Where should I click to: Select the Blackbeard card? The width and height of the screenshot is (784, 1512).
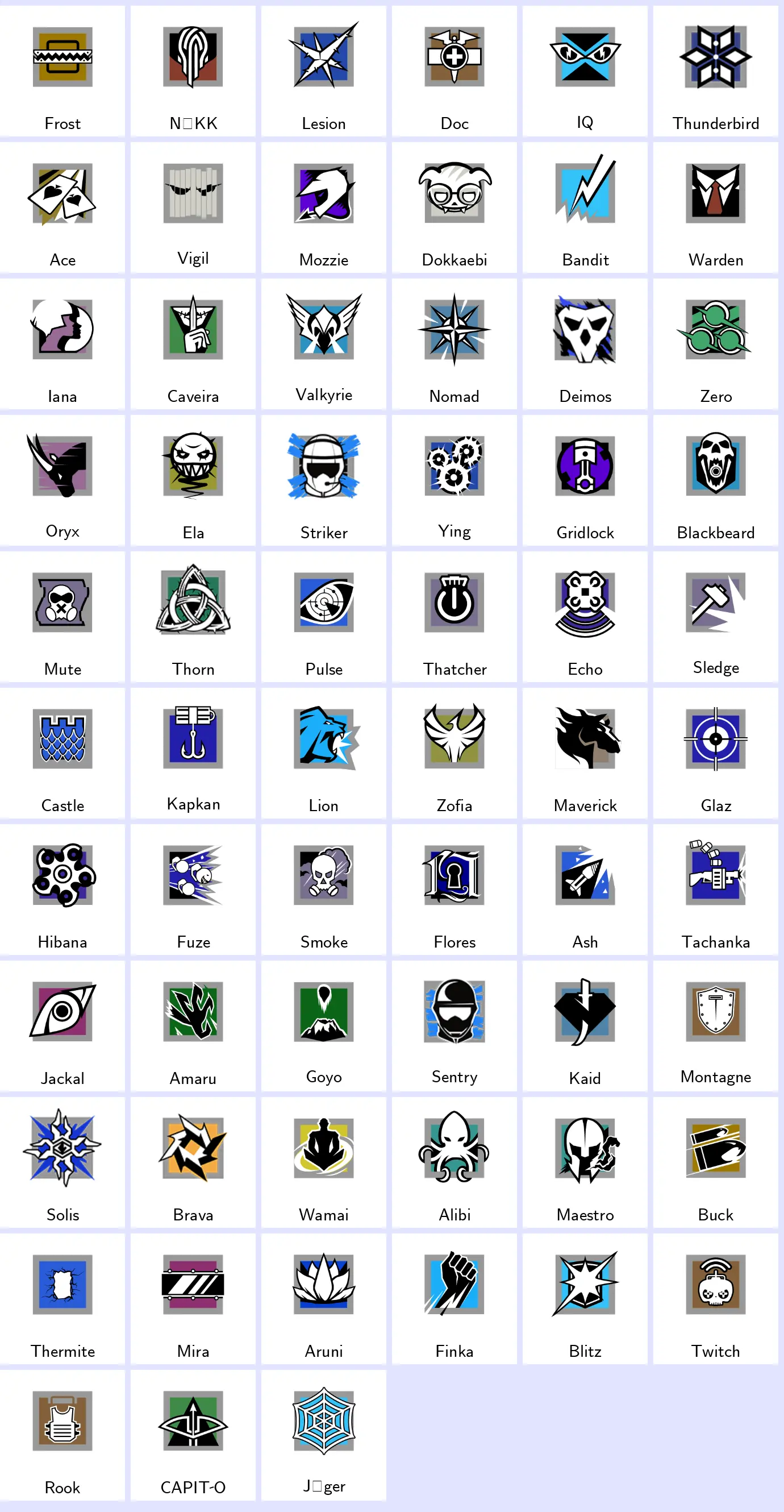[715, 481]
